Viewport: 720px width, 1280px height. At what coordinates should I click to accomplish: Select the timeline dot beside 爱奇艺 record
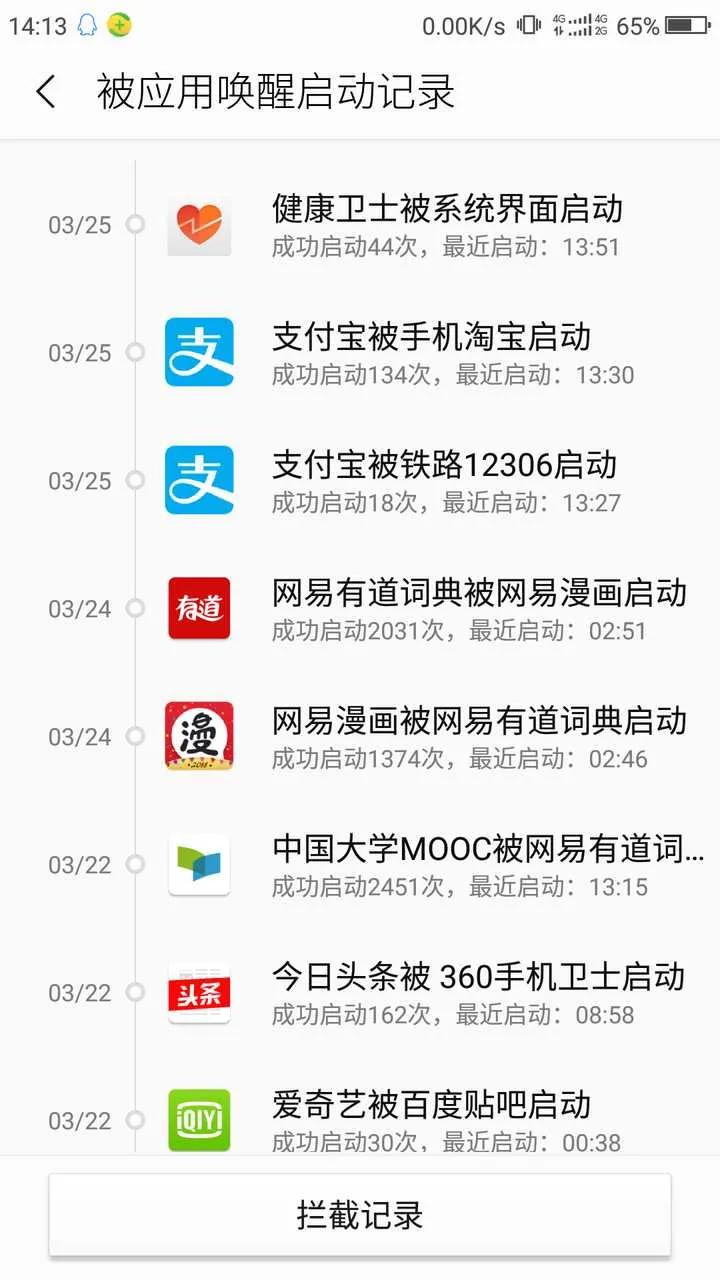(x=136, y=1120)
